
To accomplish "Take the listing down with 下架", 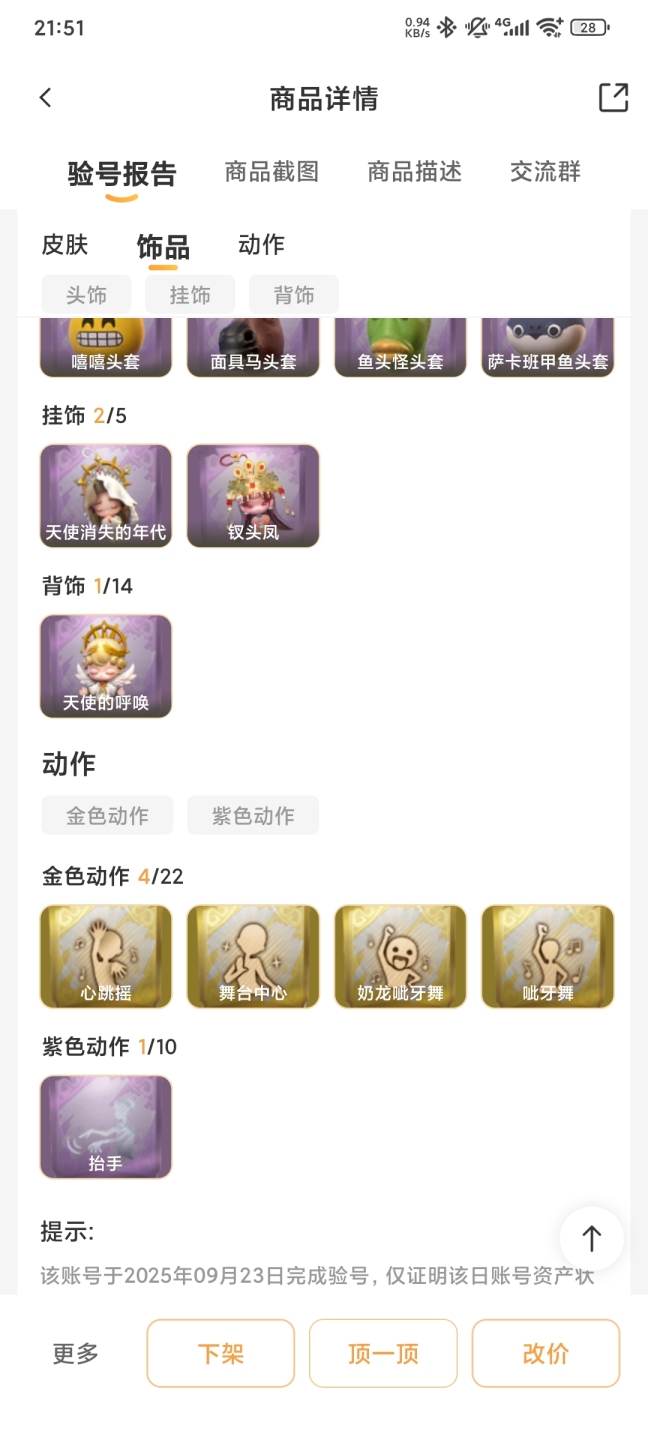I will tap(221, 1353).
